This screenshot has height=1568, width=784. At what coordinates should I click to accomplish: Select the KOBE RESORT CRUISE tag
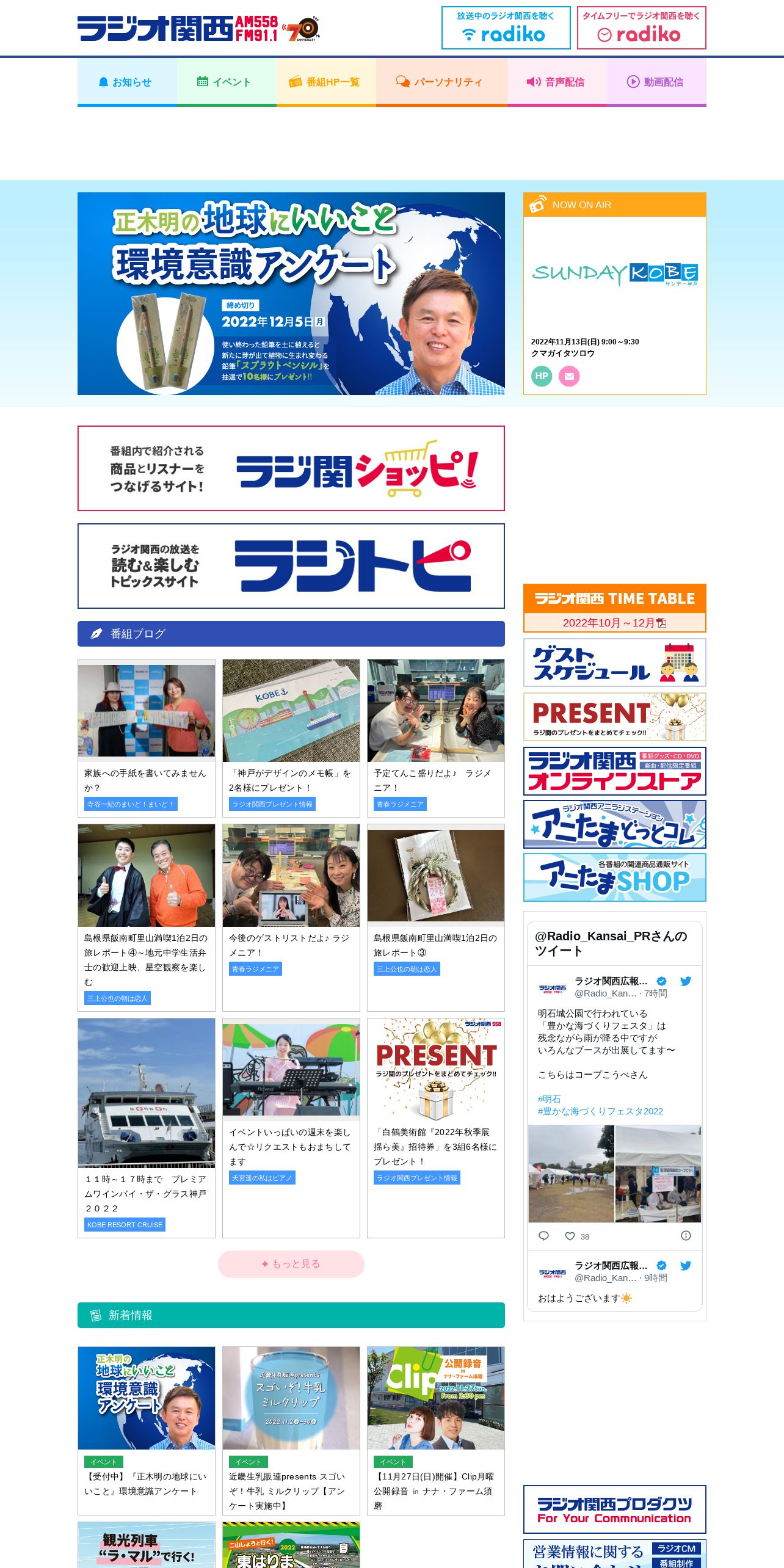pos(125,1225)
